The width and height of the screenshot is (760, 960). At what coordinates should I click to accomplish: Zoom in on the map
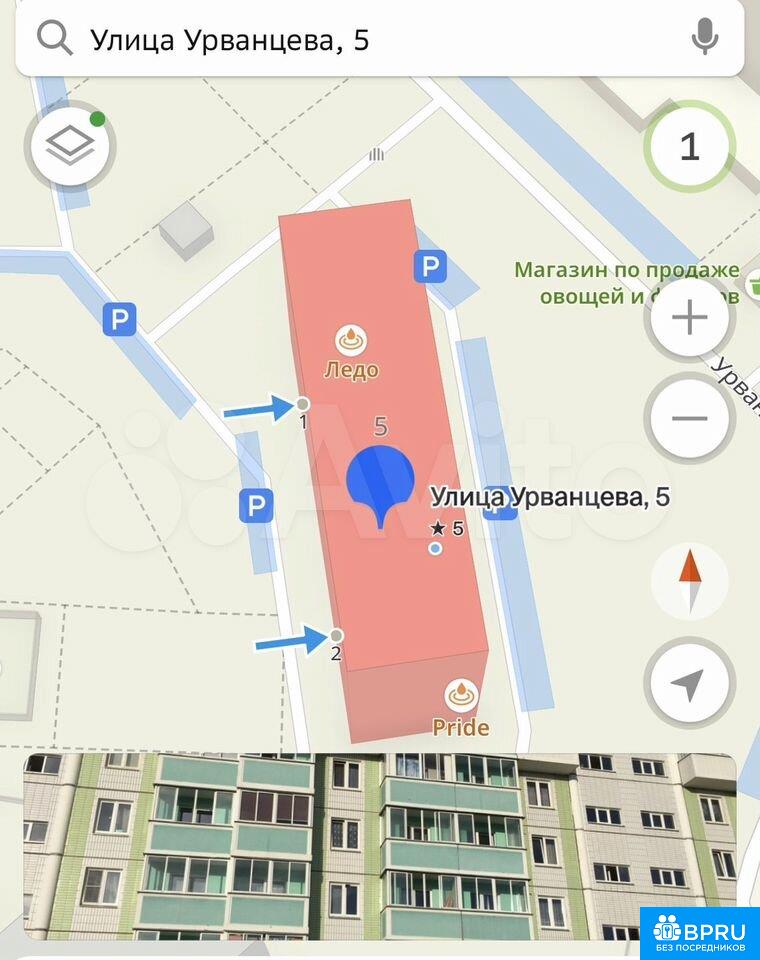(x=689, y=318)
